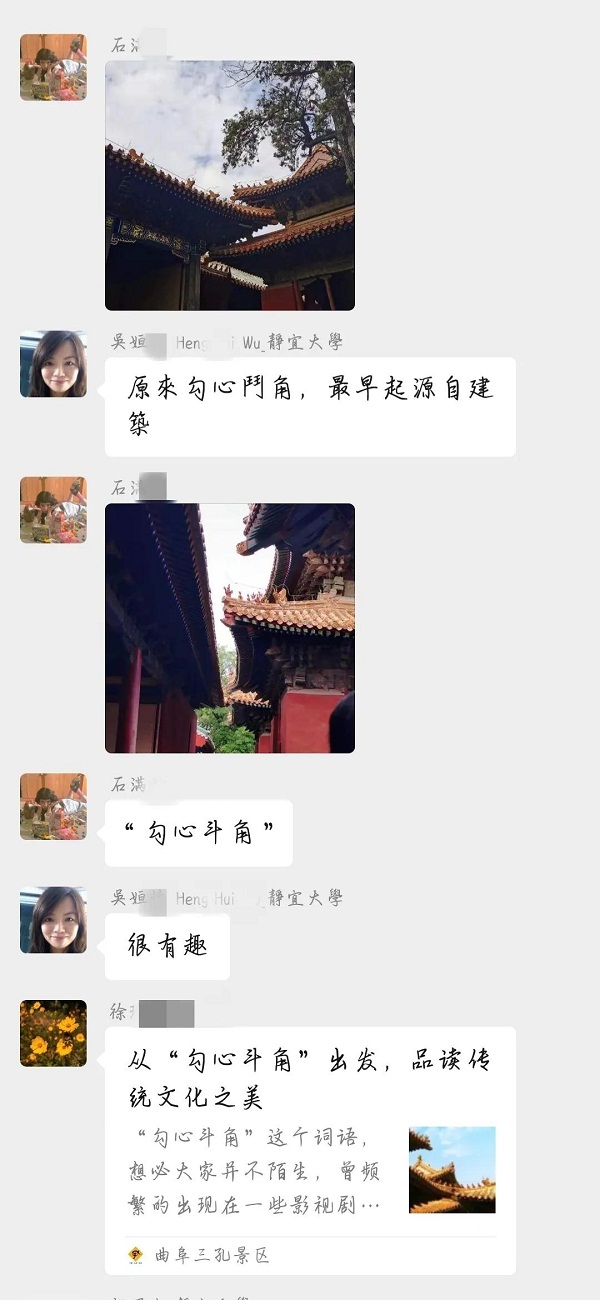Screen dimensions: 600x1300
Task: Tap 石满's avatar beside the “勾心斗角” message
Action: pyautogui.click(x=53, y=806)
